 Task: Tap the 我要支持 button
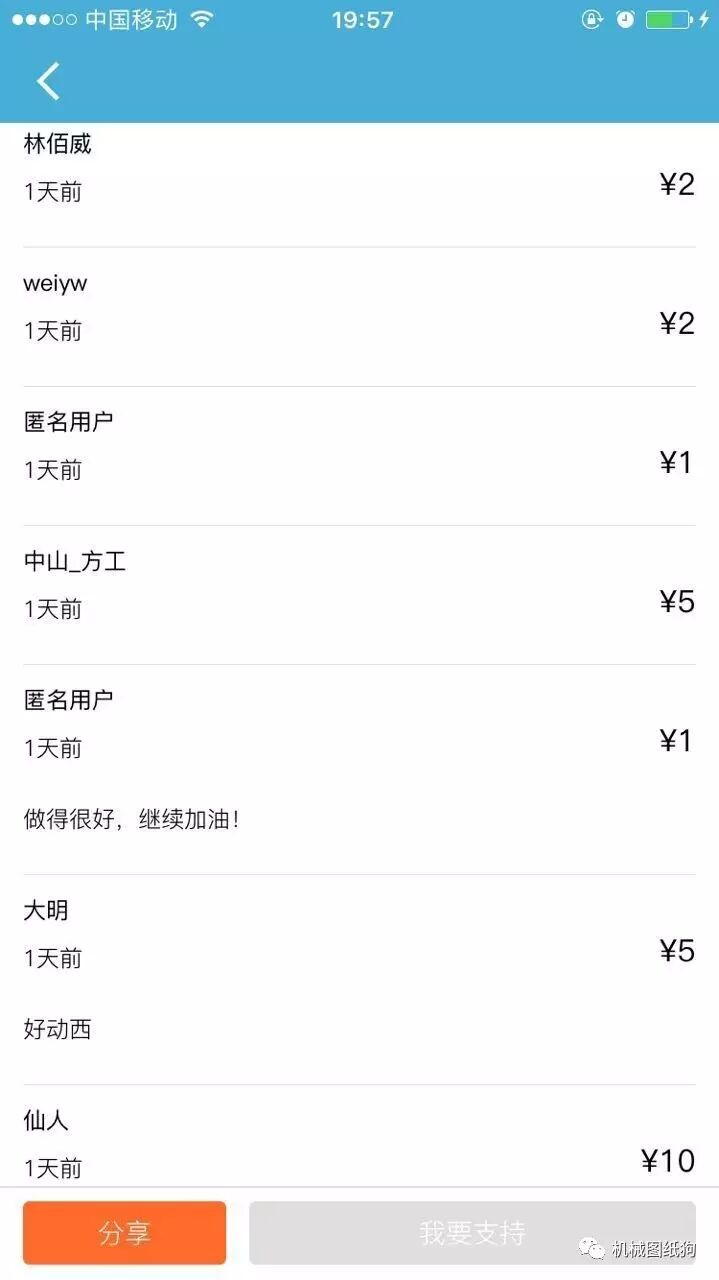click(471, 1232)
